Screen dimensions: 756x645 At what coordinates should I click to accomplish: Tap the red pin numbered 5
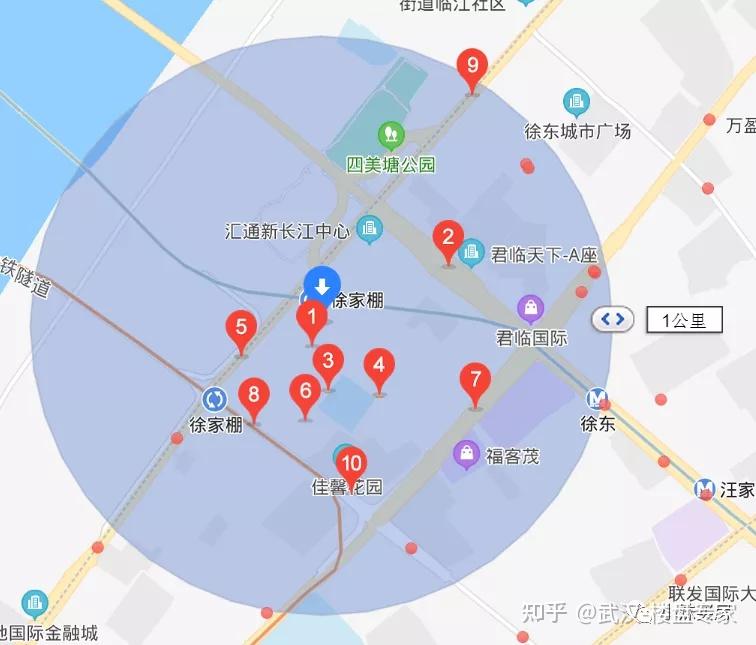tap(240, 327)
